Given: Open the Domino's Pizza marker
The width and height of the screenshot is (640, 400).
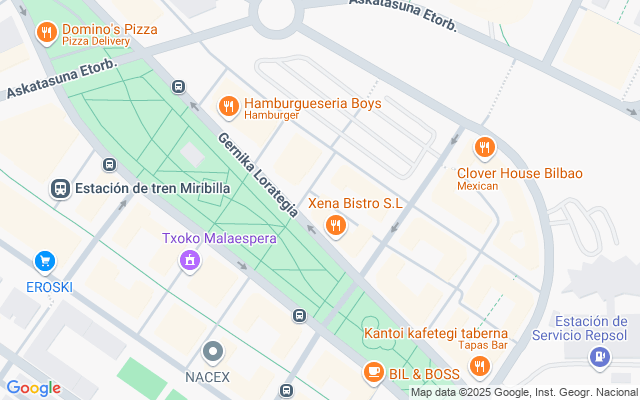Looking at the screenshot, I should coord(45,34).
